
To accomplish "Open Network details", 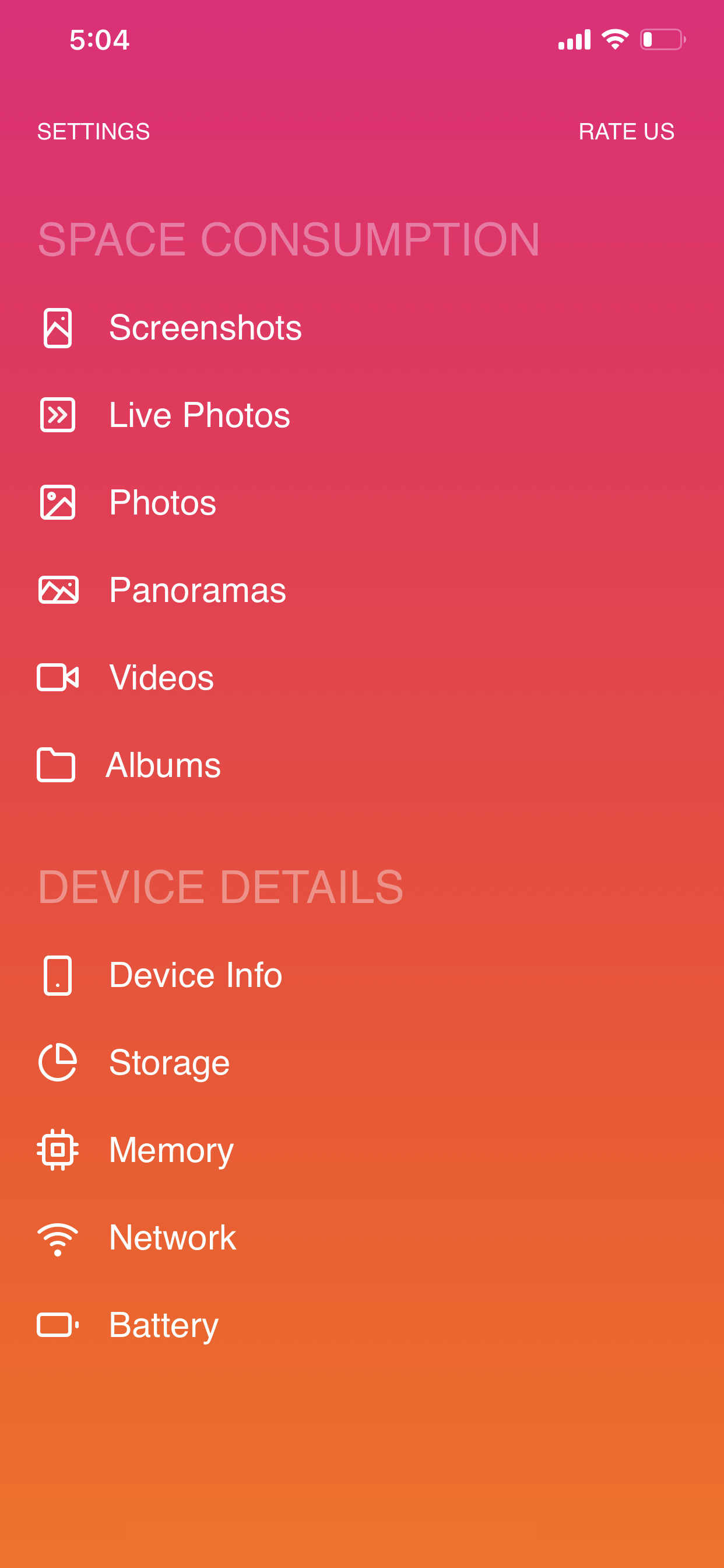I will 362,1237.
